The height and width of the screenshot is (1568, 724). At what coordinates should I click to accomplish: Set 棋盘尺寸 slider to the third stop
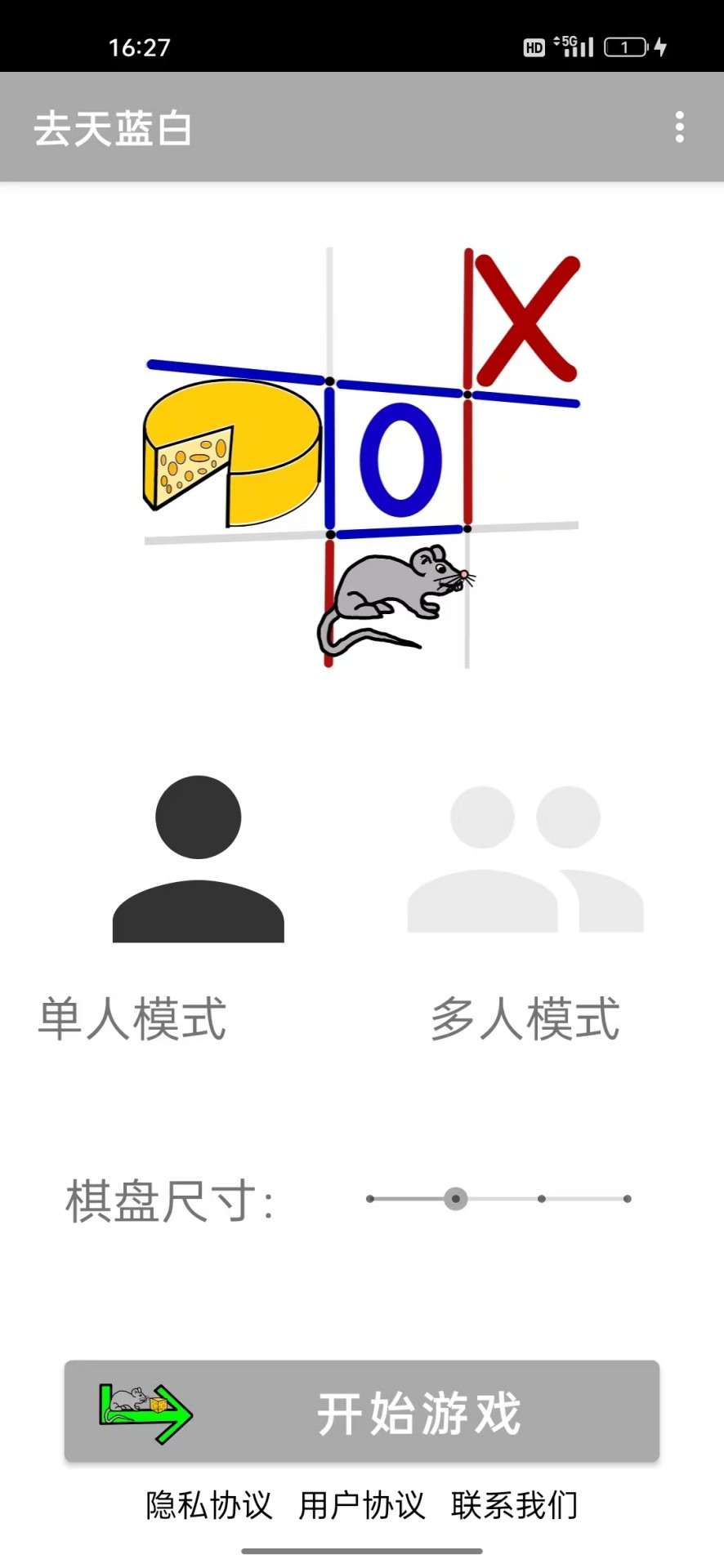(542, 1199)
